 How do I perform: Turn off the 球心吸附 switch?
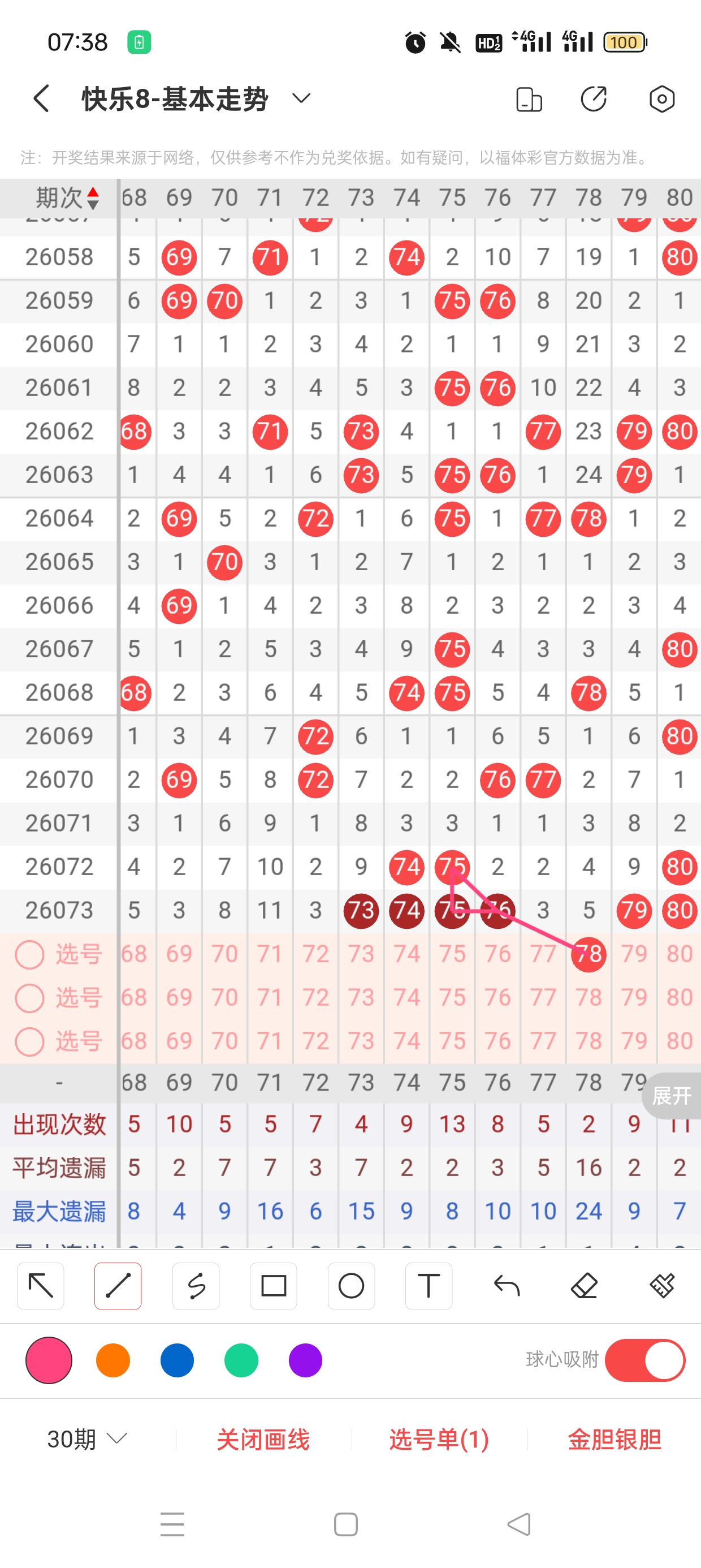coord(645,1360)
